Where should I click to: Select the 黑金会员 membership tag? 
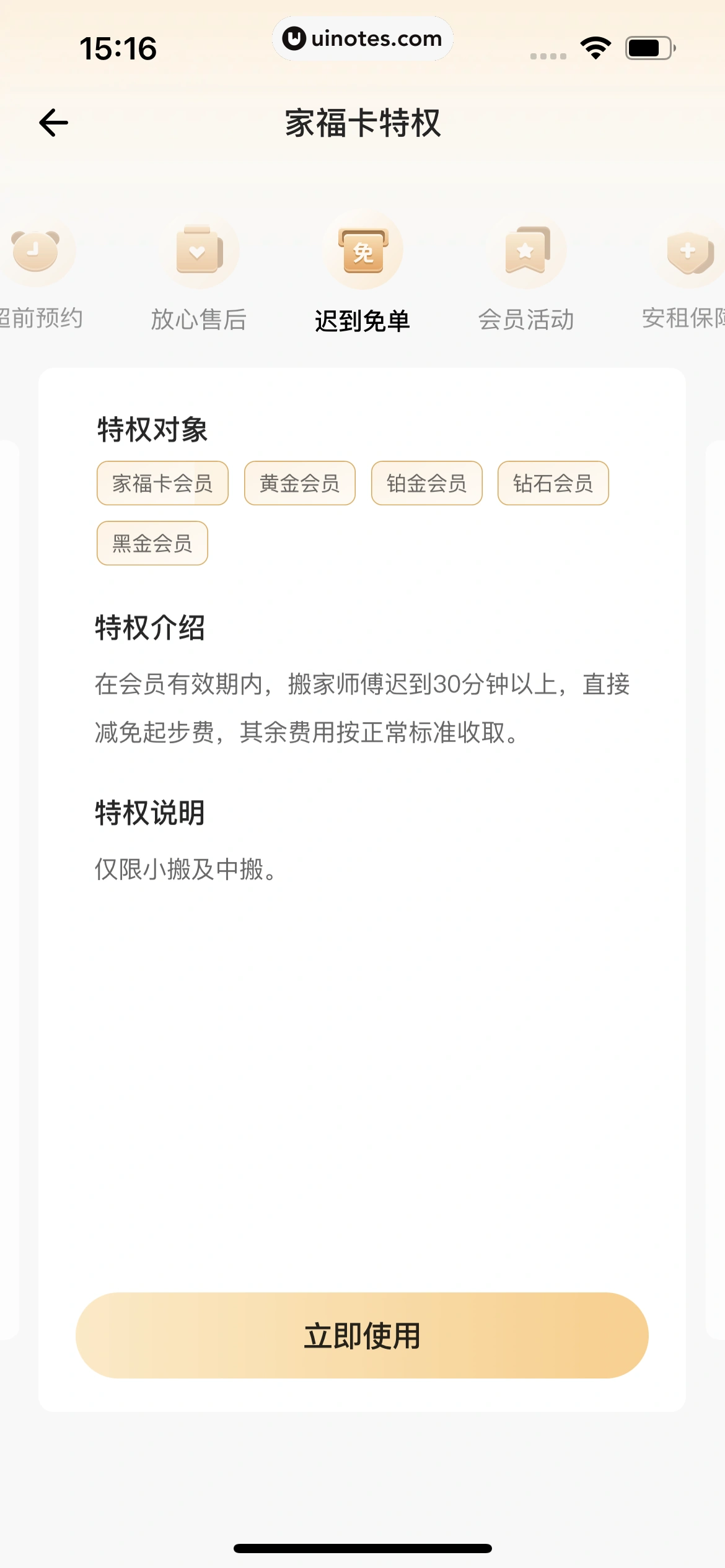[152, 543]
